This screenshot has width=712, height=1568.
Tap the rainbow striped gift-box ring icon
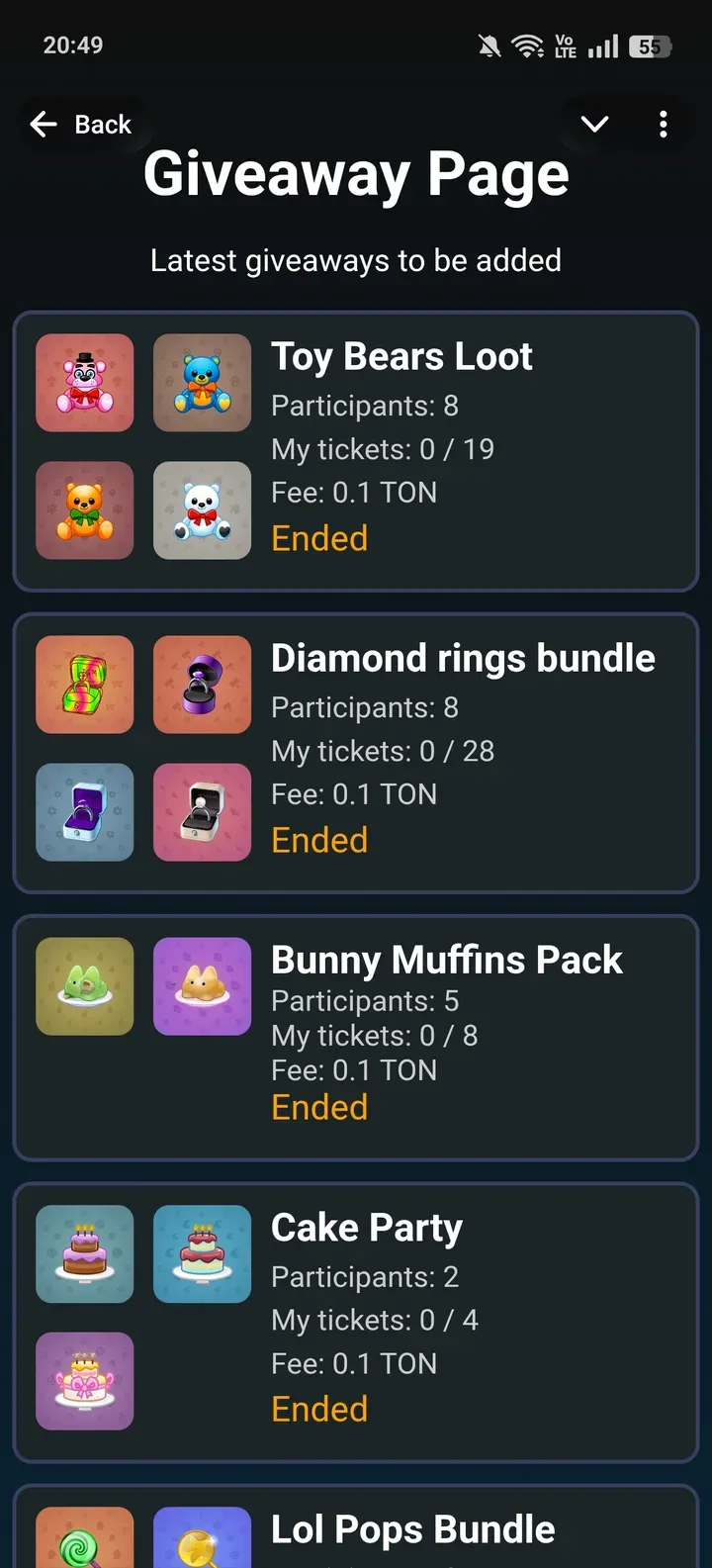(x=84, y=685)
